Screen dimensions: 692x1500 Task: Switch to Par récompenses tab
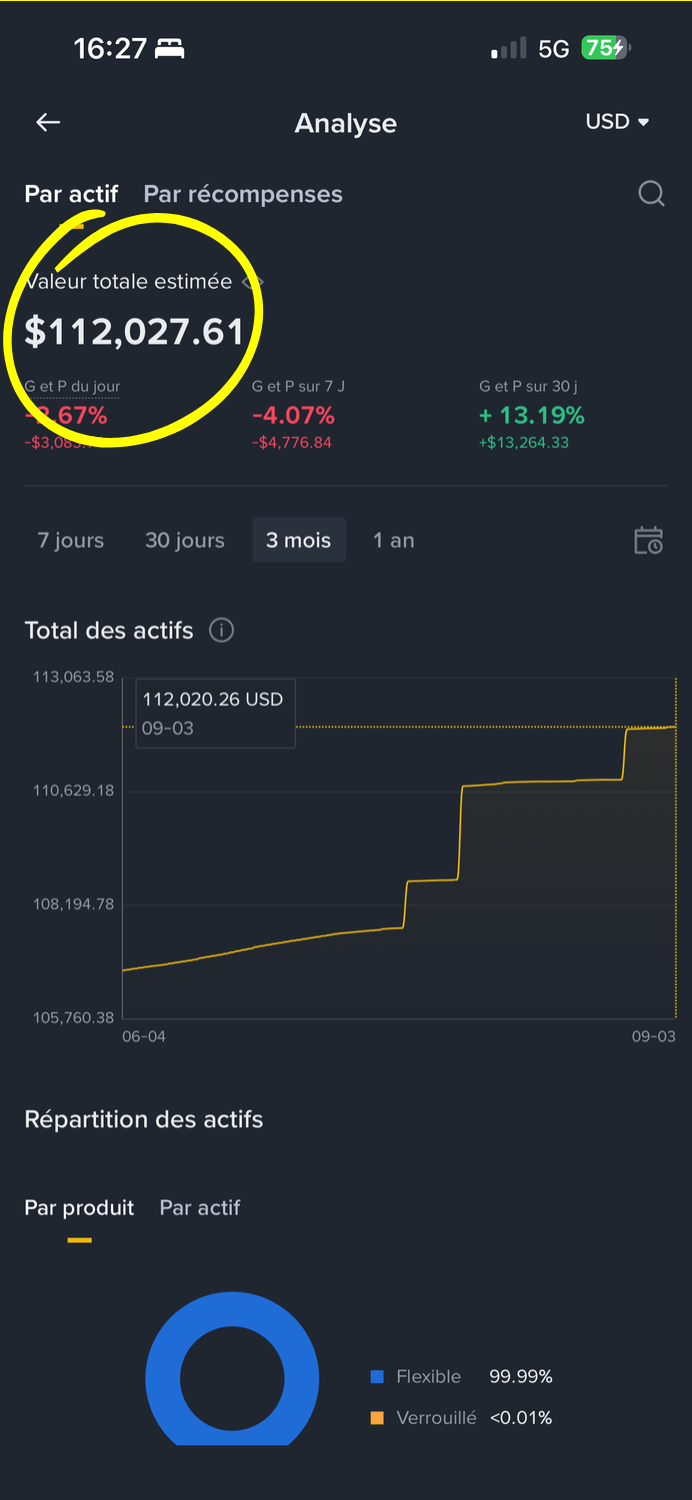243,194
